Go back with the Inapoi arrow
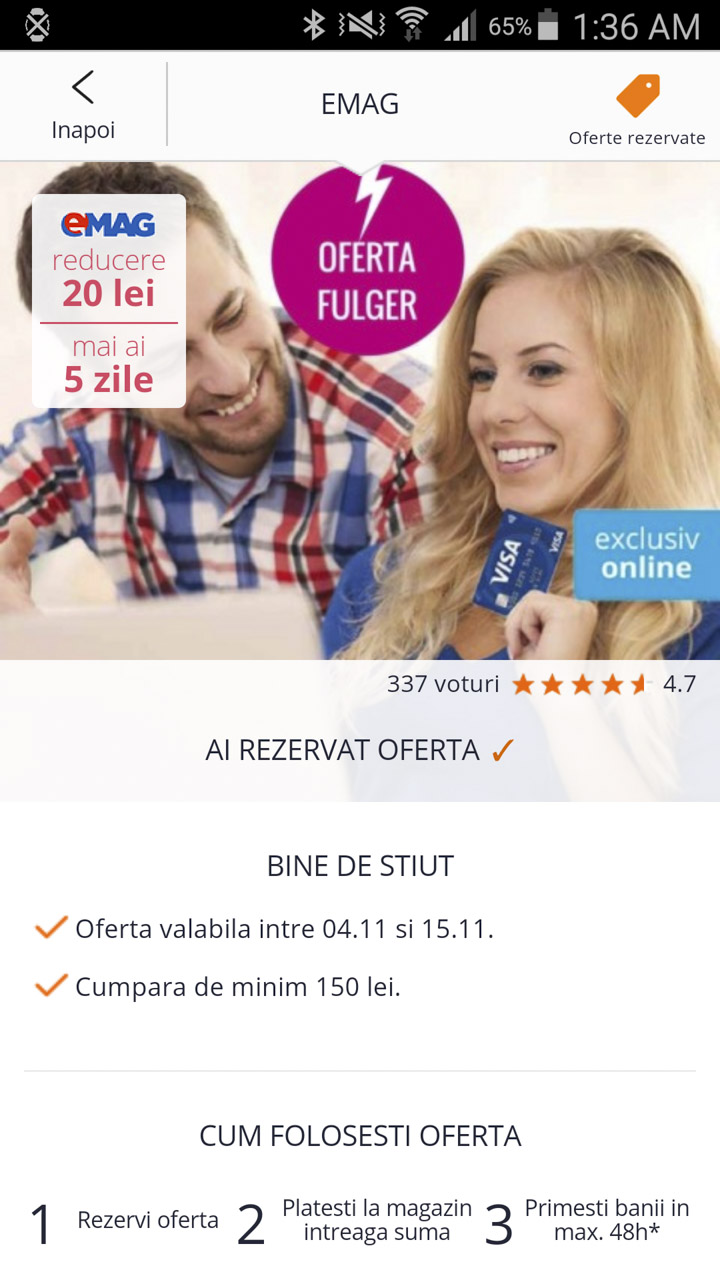The image size is (720, 1280). tap(83, 105)
